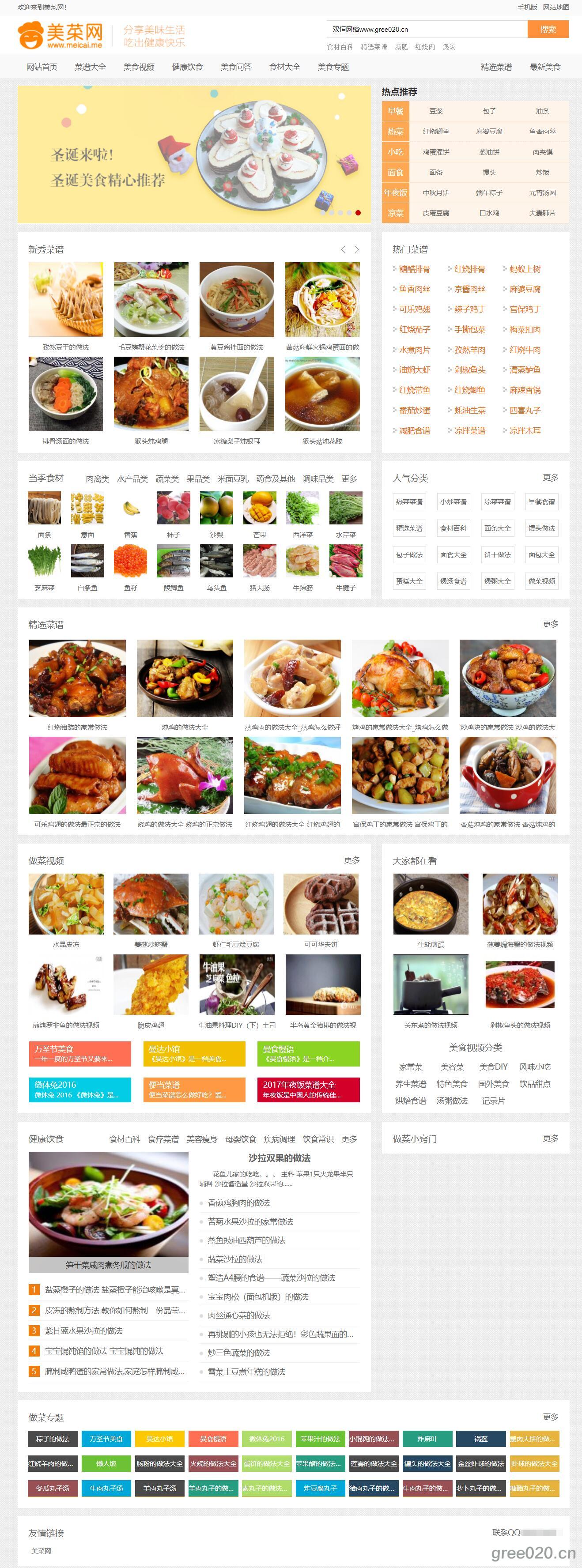Open the 水晶皮冻 cooking video
582x1568 pixels.
66,904
